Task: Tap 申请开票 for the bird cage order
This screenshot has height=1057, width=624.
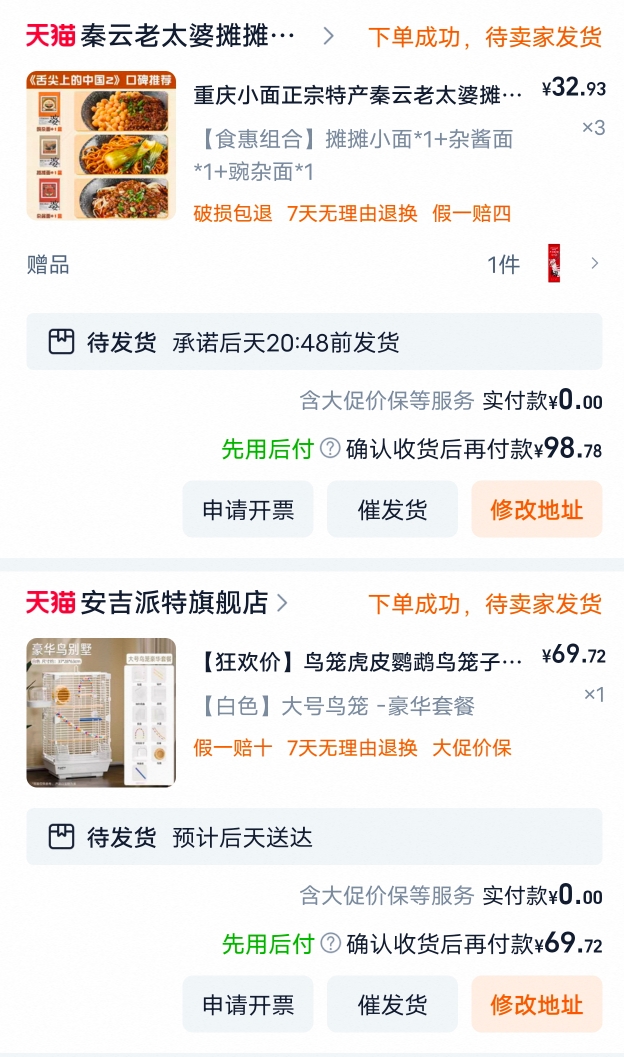Action: pyautogui.click(x=248, y=1004)
